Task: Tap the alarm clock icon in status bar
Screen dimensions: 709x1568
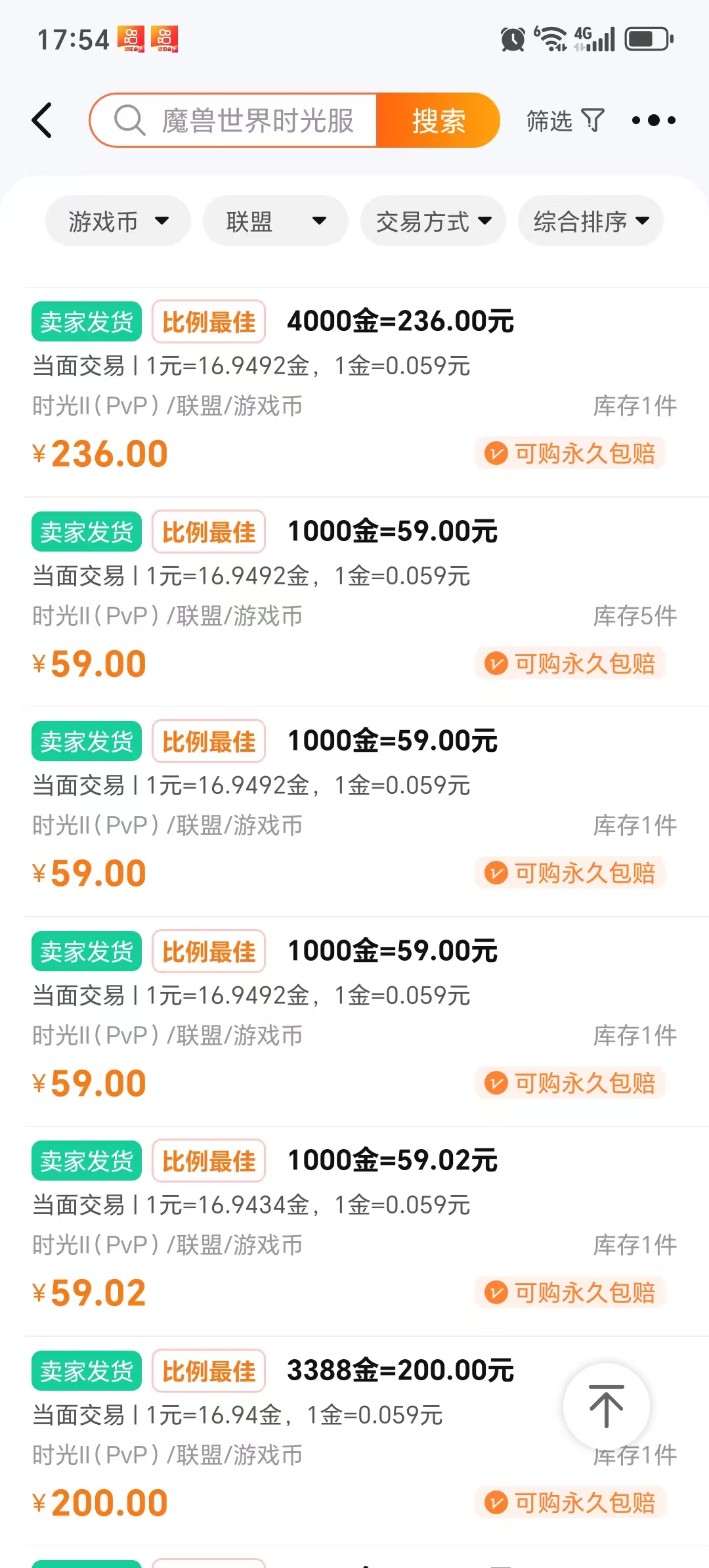Action: click(x=513, y=39)
